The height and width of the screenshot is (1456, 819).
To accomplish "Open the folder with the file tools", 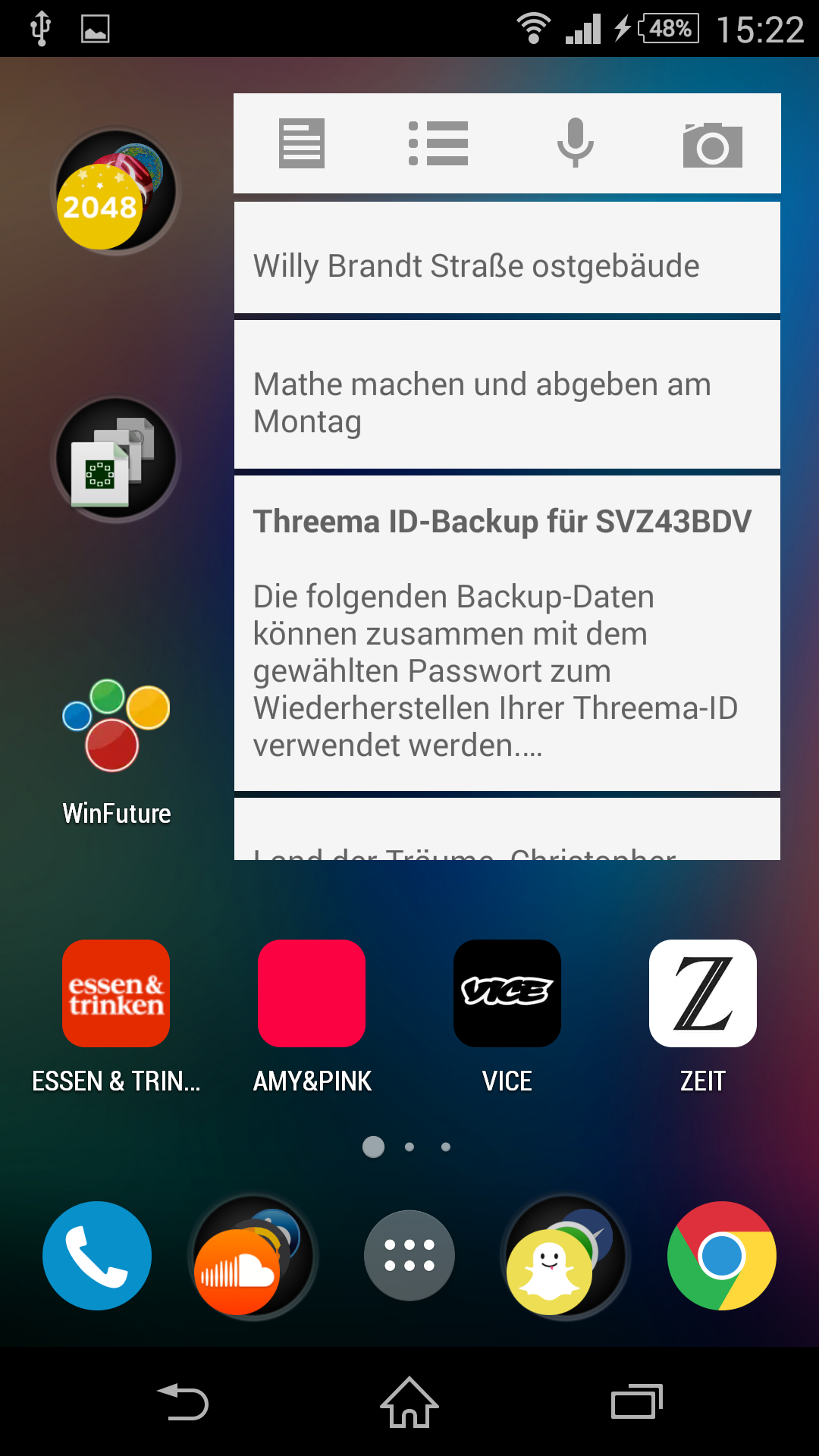I will (116, 459).
